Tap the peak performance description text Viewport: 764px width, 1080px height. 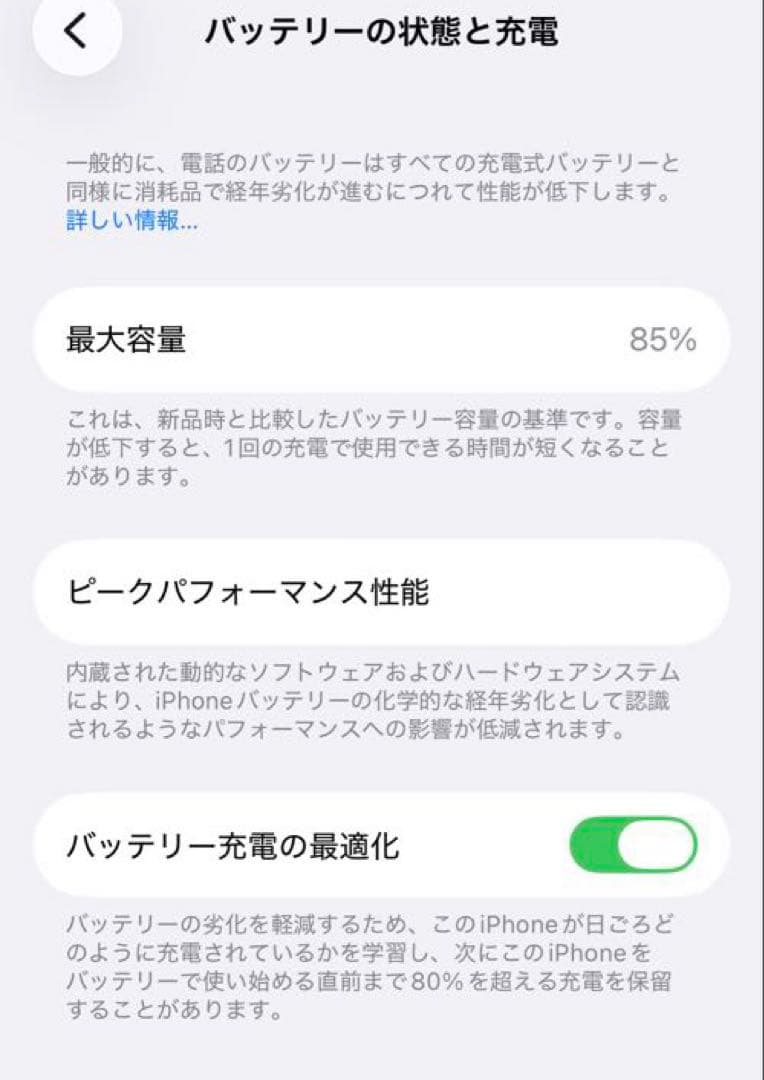click(380, 701)
